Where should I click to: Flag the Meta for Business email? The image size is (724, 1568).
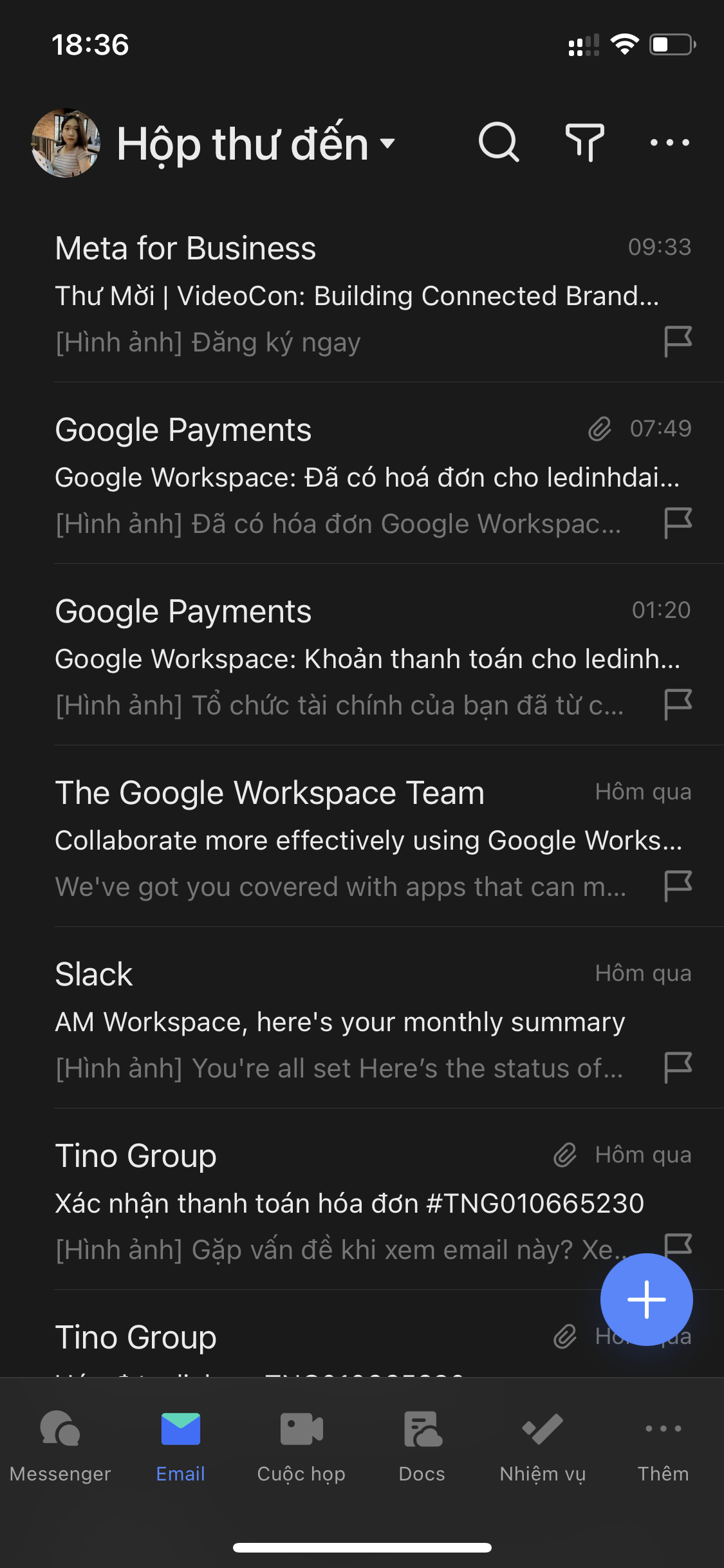(x=678, y=341)
